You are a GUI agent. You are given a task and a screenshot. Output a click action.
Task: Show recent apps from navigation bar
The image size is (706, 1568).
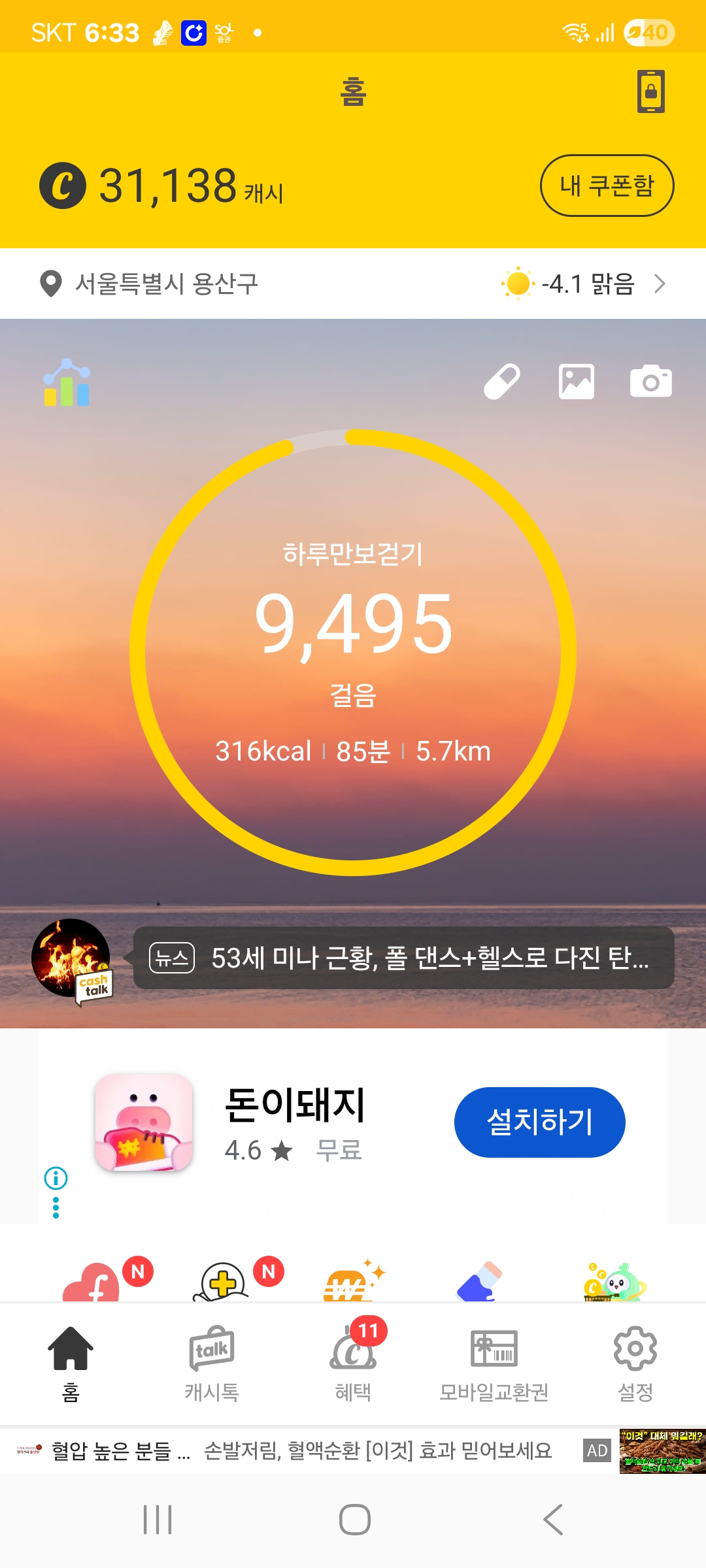pyautogui.click(x=158, y=1520)
